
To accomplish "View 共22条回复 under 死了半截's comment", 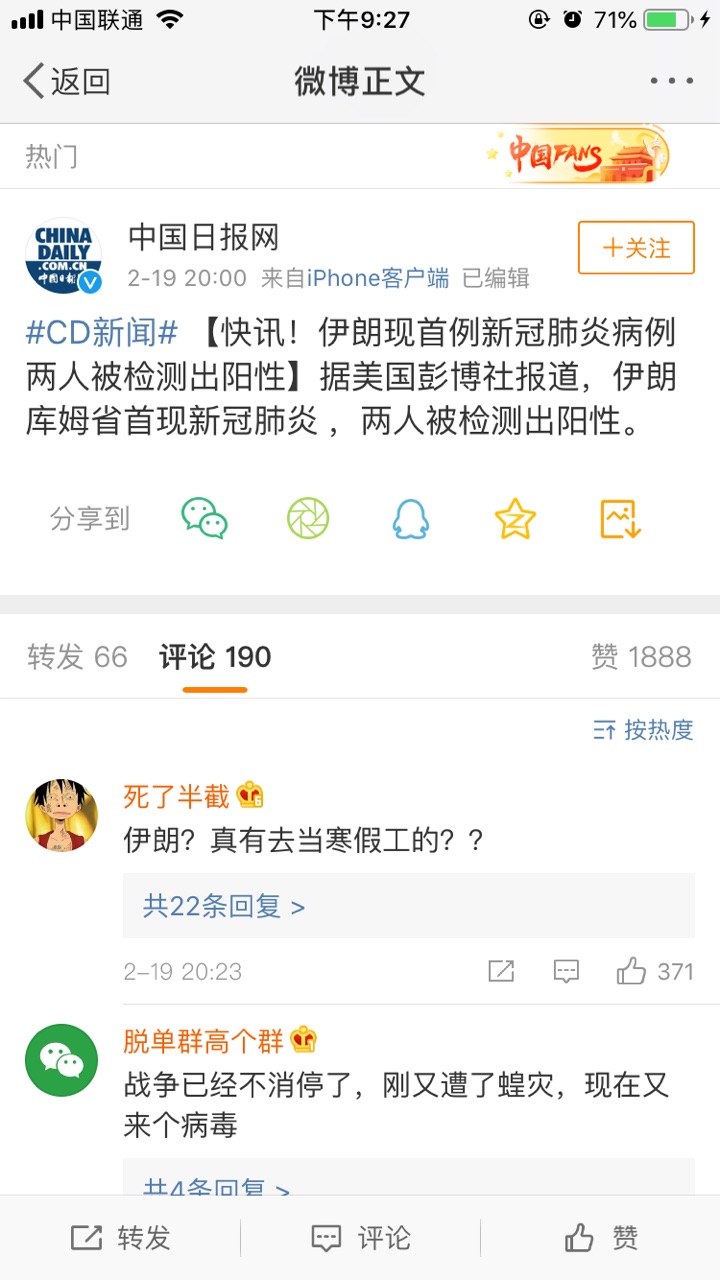I will pos(224,906).
